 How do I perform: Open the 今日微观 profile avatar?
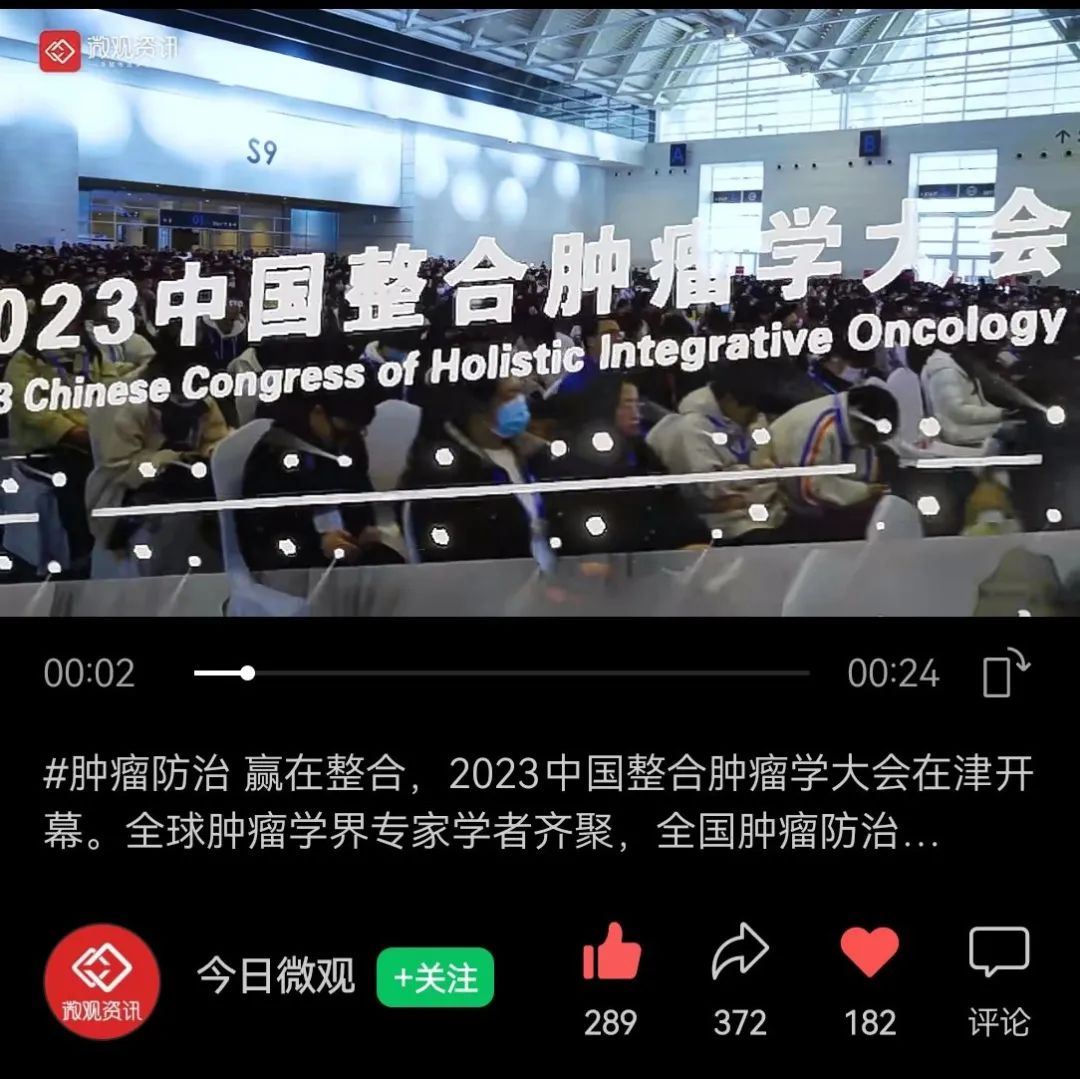[102, 981]
